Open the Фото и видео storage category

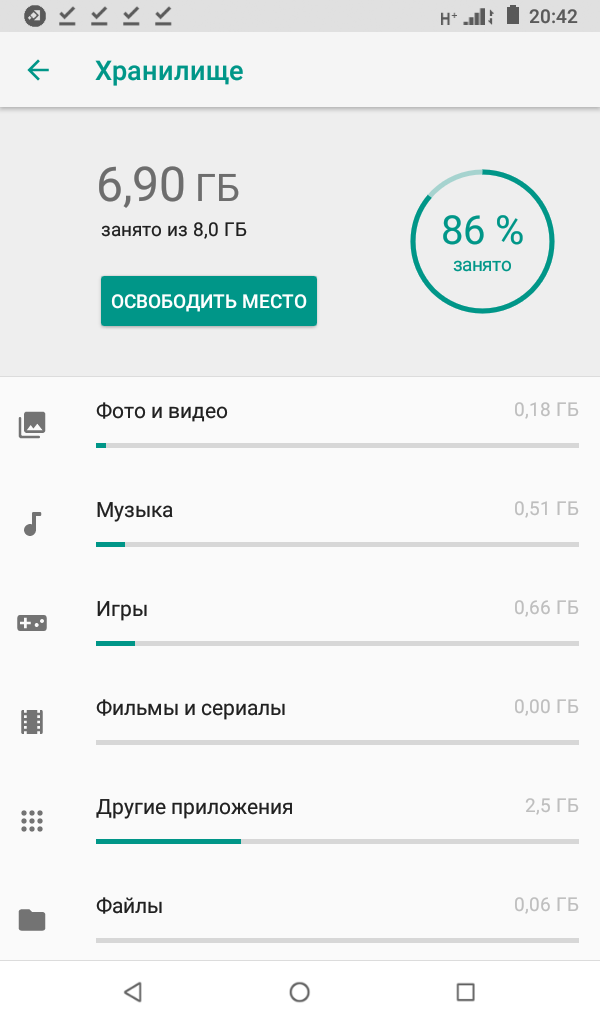[x=300, y=425]
